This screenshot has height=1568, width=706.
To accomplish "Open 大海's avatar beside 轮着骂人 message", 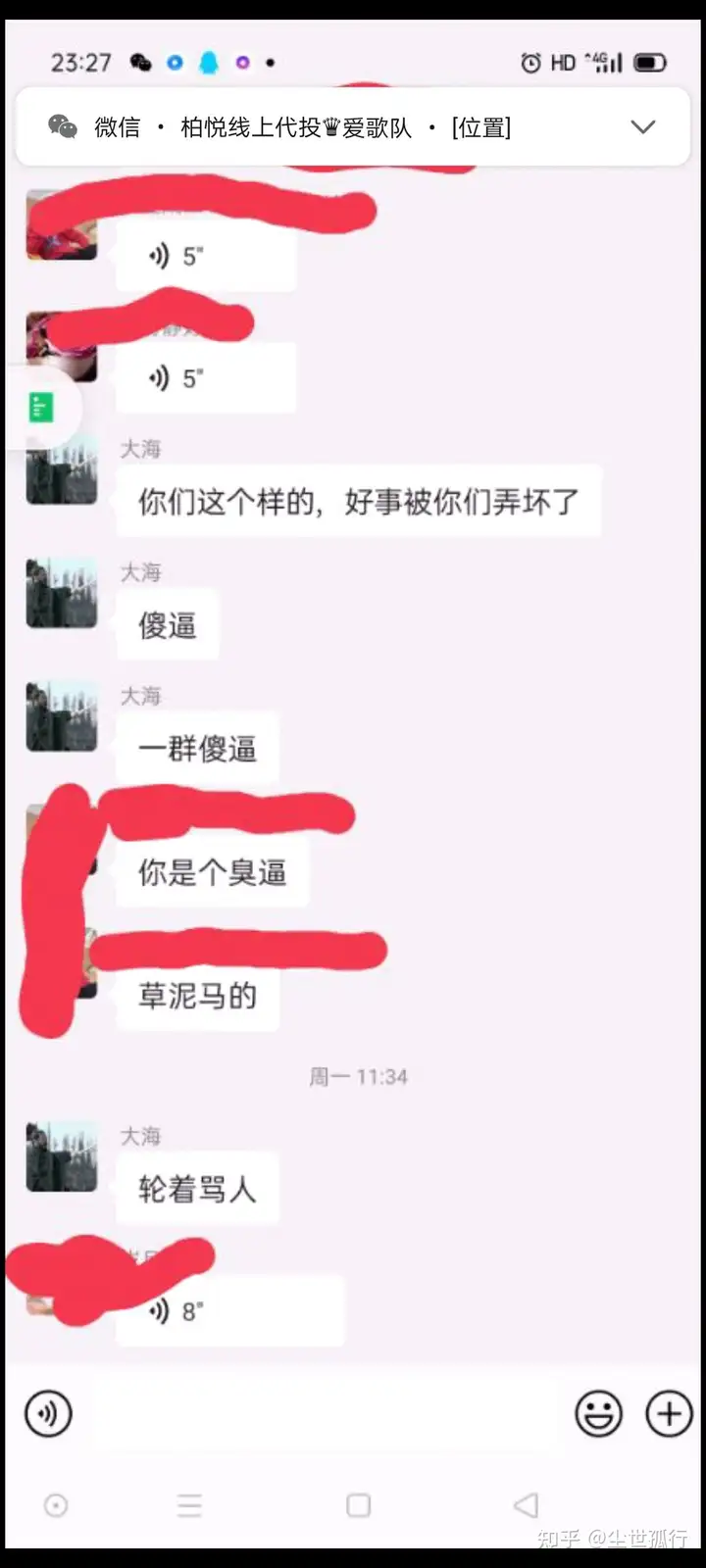I will pyautogui.click(x=62, y=1157).
